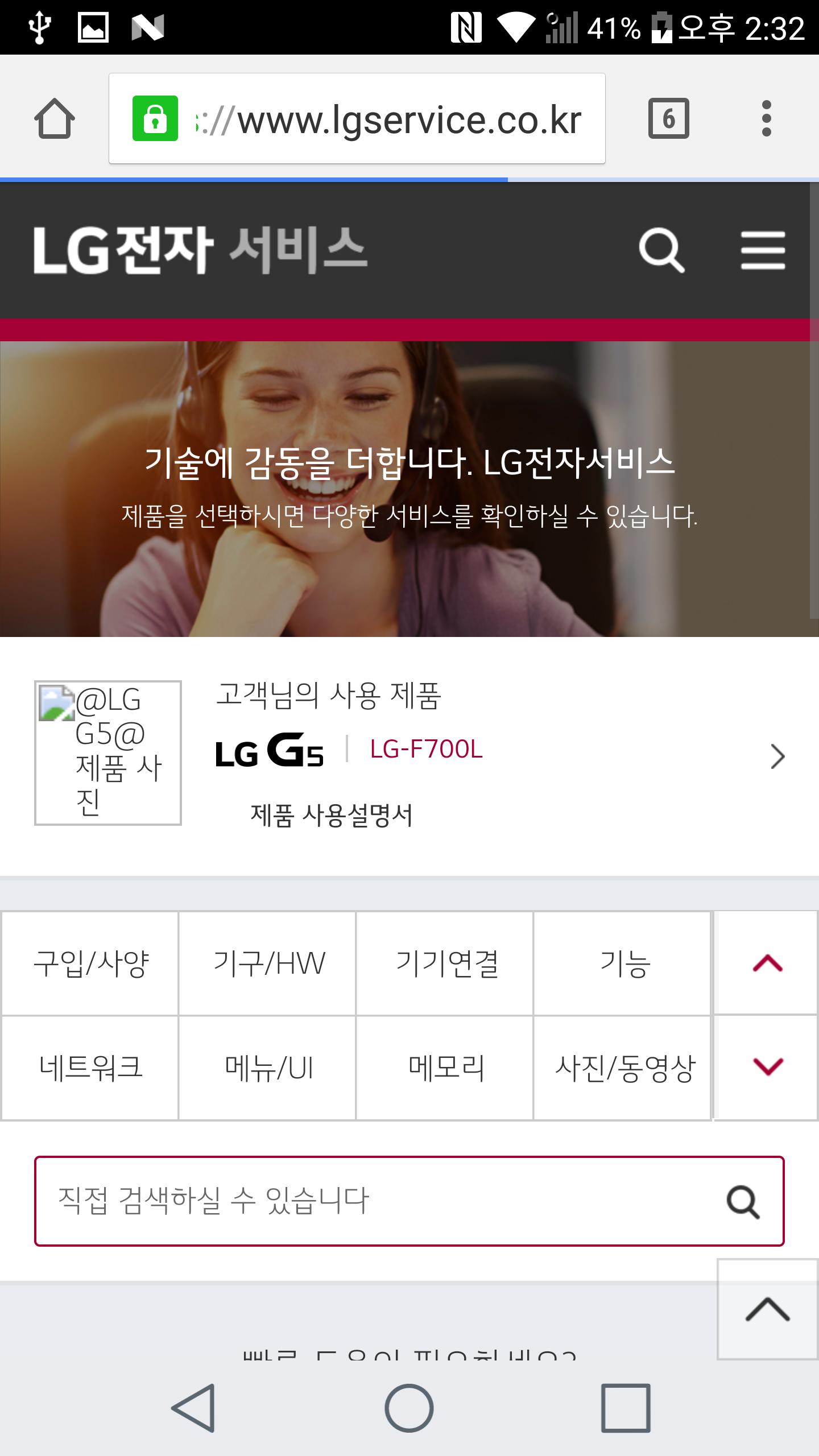Image resolution: width=819 pixels, height=1456 pixels.
Task: Select the 기능 category
Action: tap(623, 963)
